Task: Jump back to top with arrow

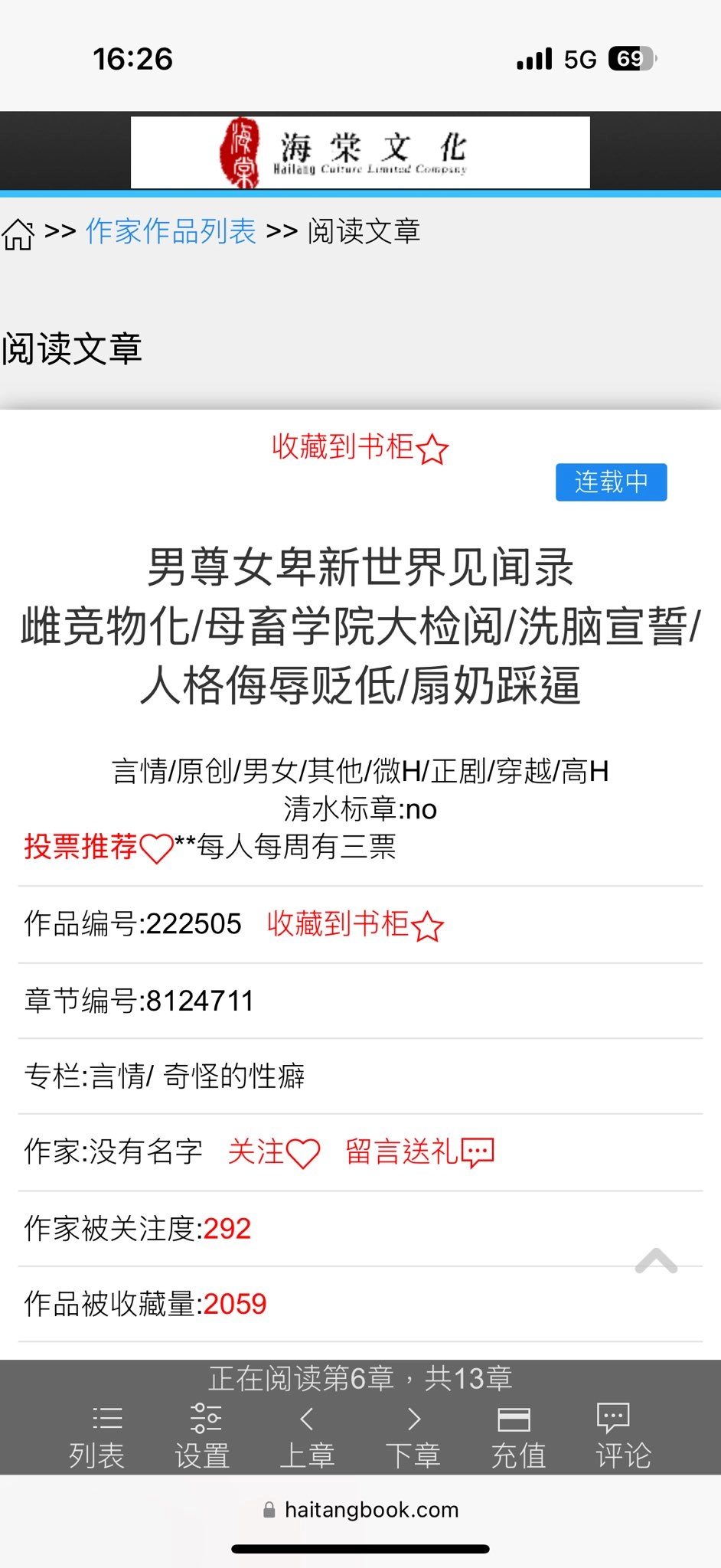Action: (x=656, y=1261)
